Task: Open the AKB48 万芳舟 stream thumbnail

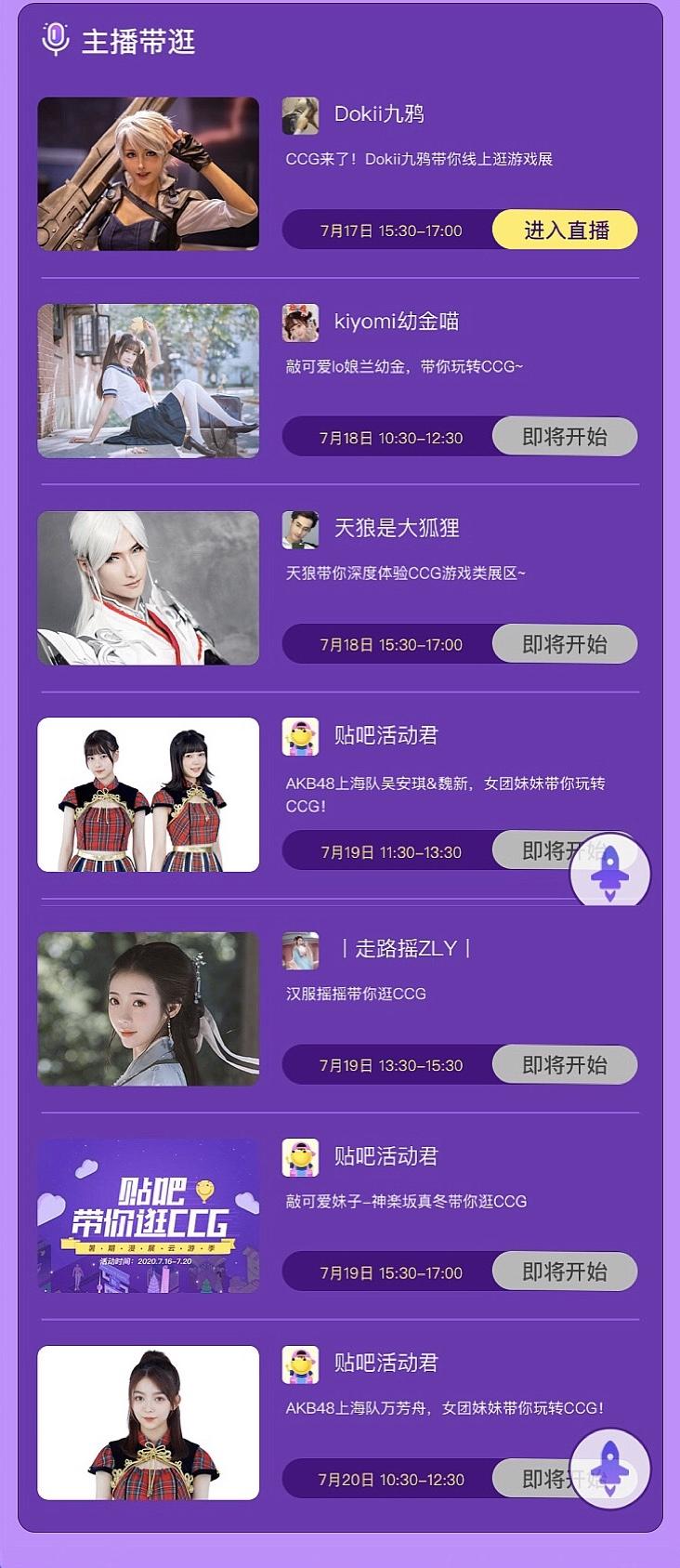Action: click(x=148, y=1422)
